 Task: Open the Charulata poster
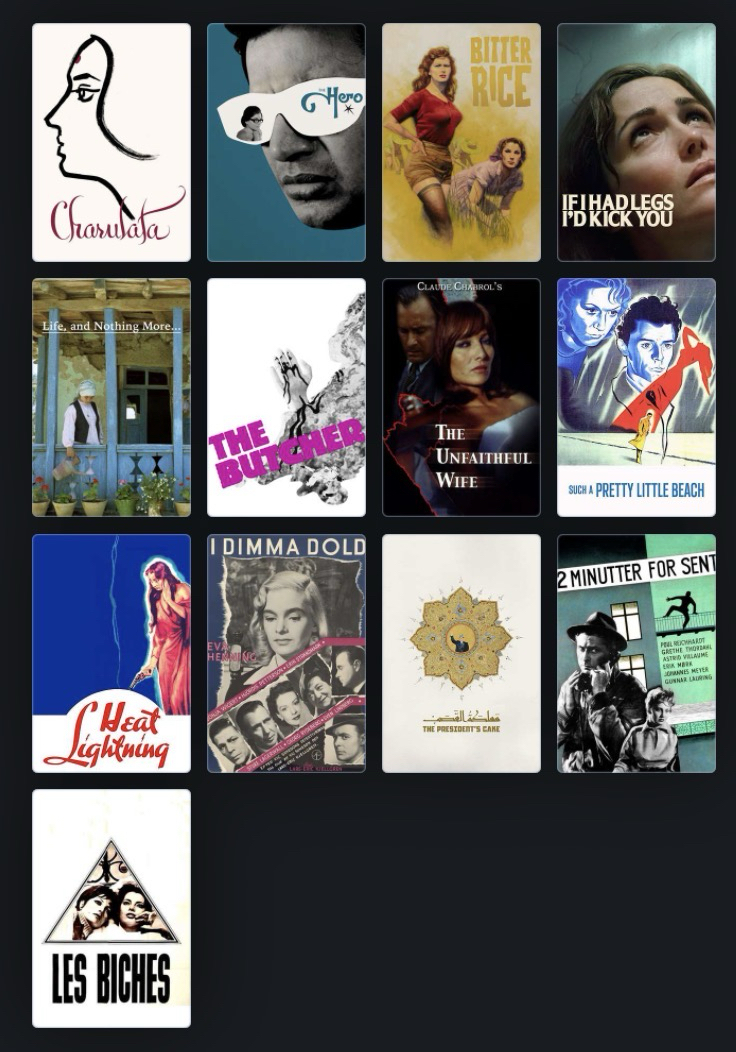point(111,142)
